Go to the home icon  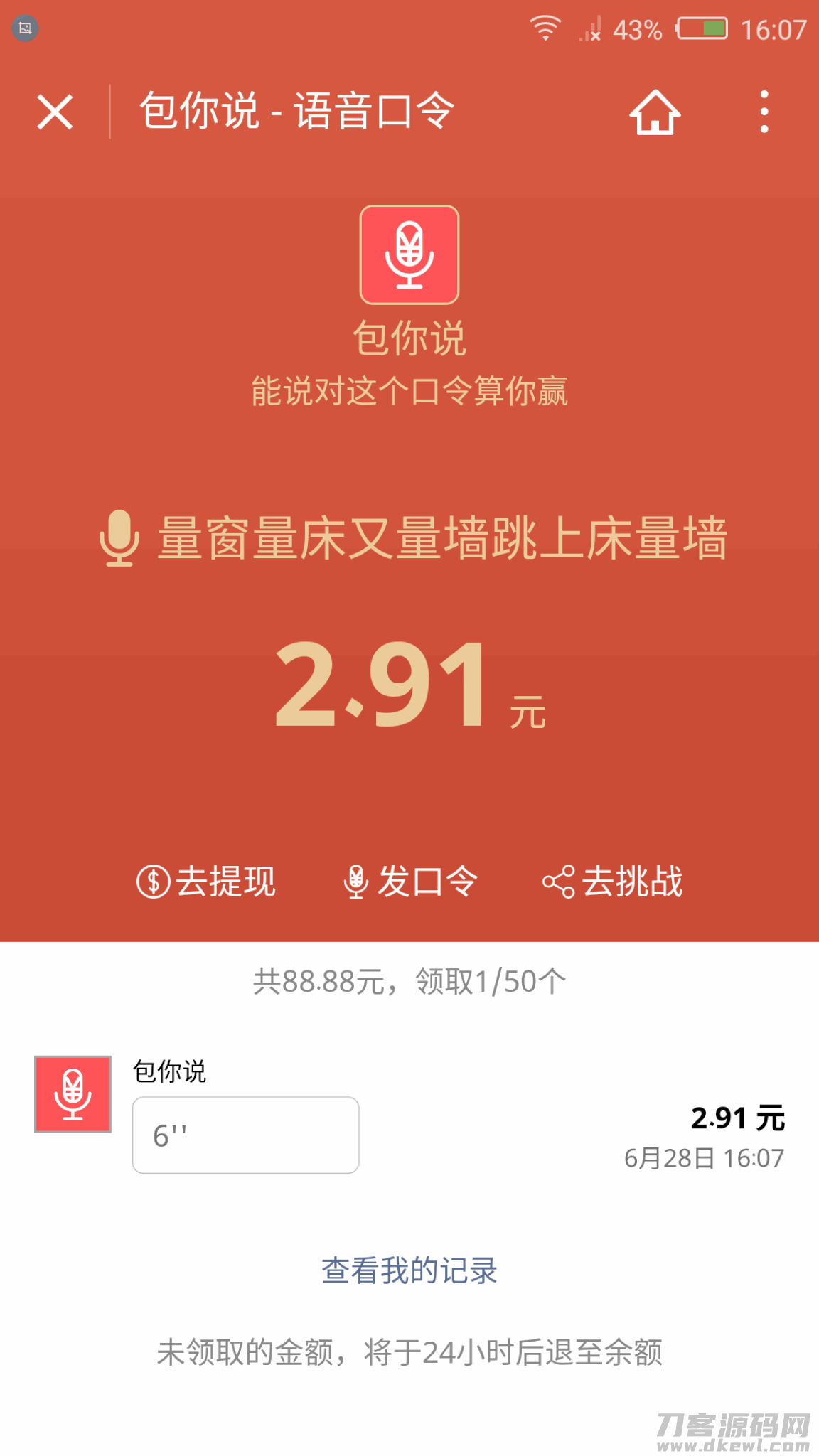pyautogui.click(x=655, y=112)
